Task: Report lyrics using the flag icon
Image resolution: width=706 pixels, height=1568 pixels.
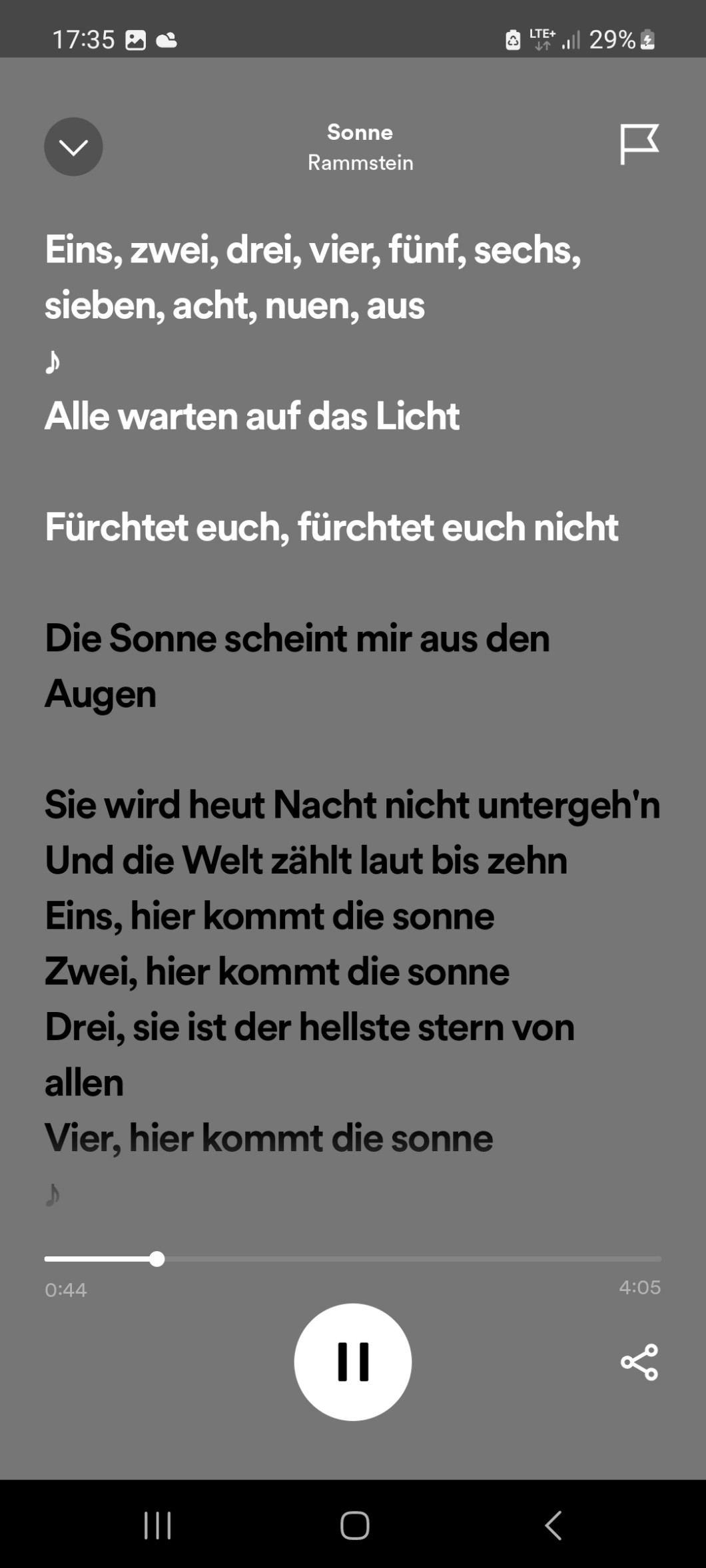Action: coord(639,143)
